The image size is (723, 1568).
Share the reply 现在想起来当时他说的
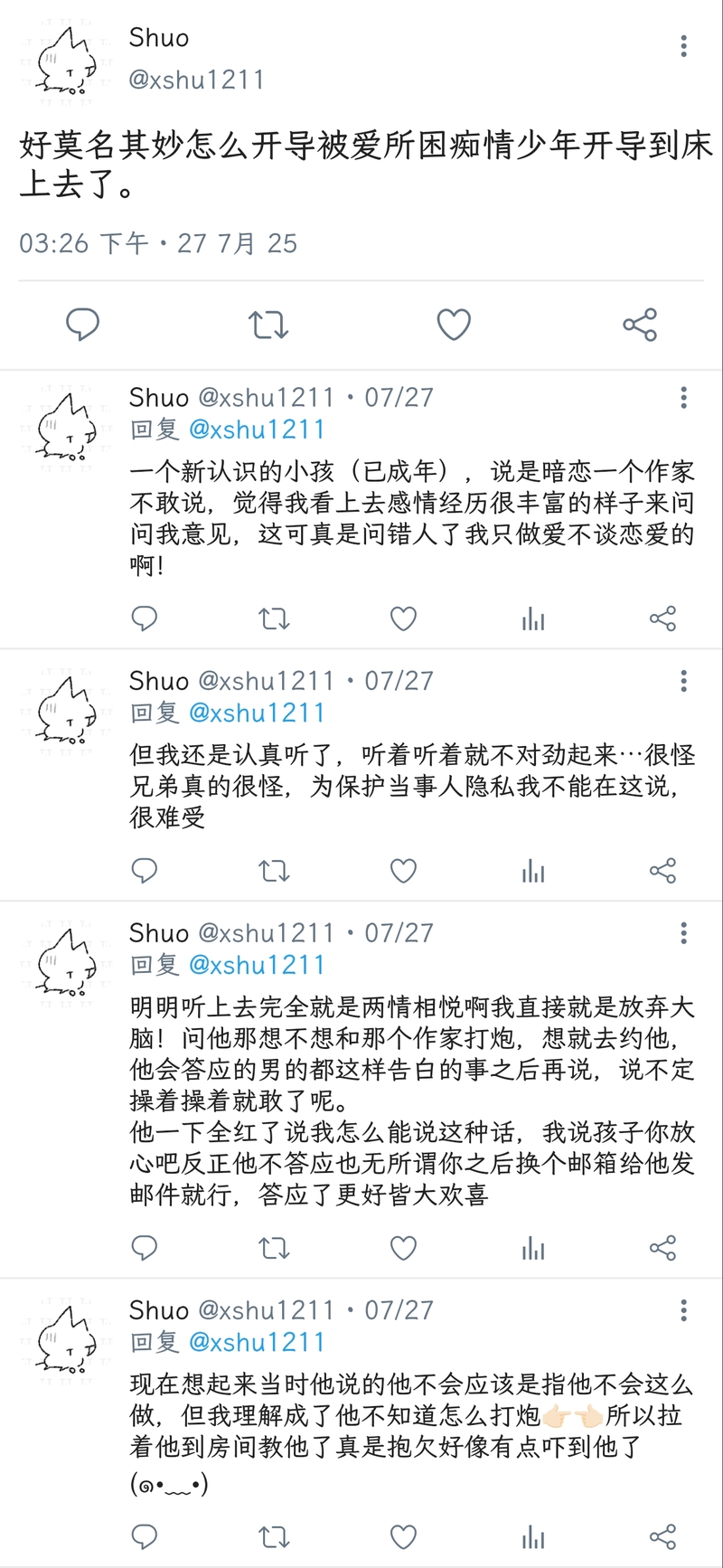point(662,1536)
